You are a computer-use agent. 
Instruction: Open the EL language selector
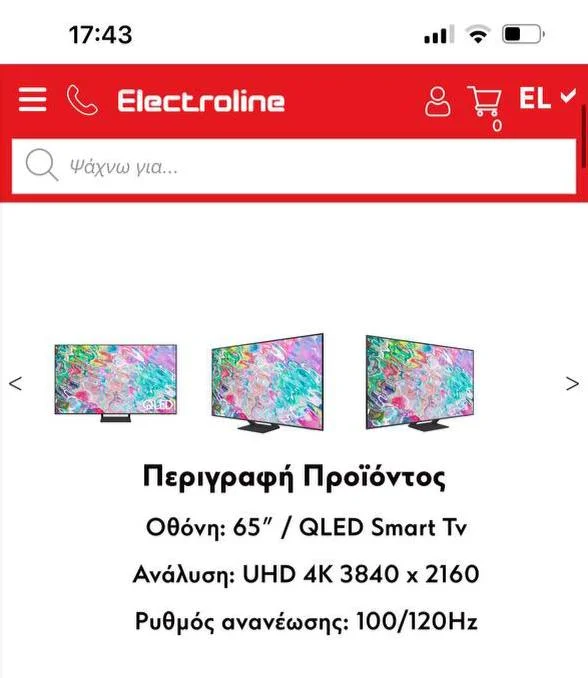click(x=547, y=98)
